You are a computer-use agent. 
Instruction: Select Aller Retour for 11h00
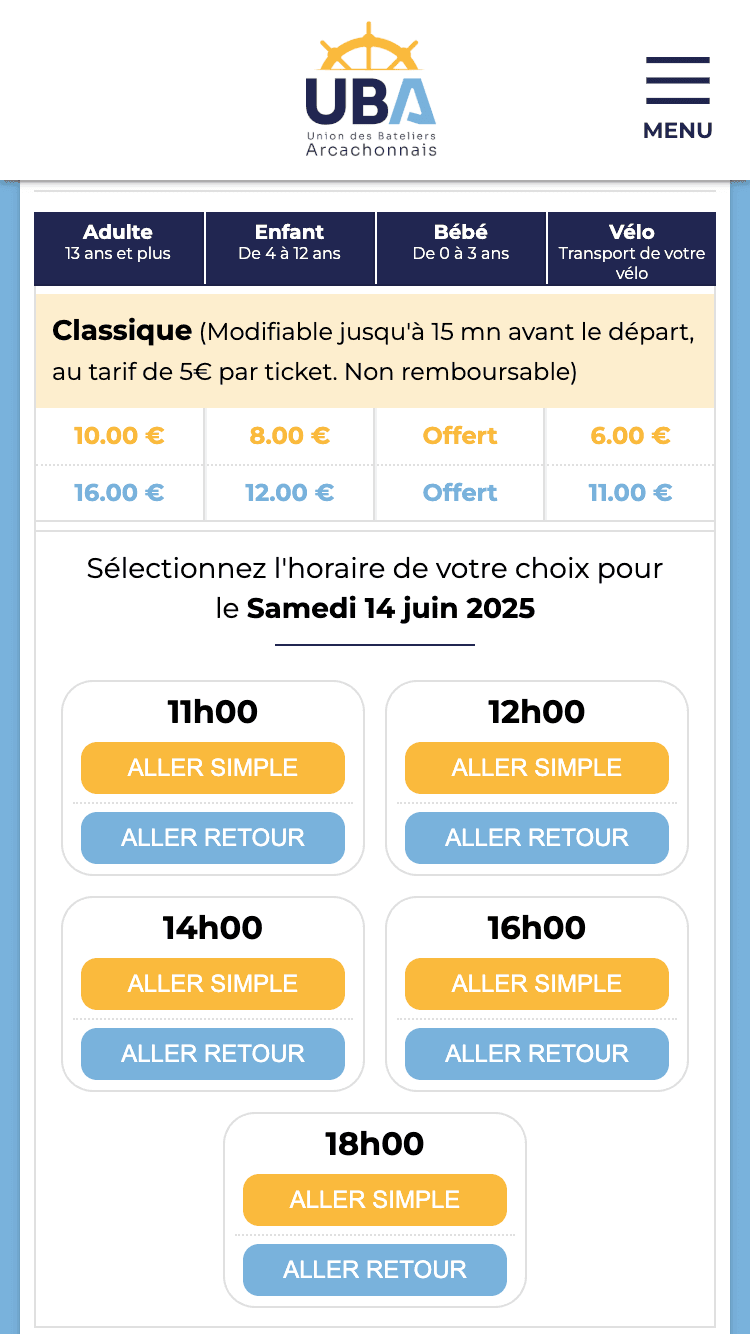[213, 838]
